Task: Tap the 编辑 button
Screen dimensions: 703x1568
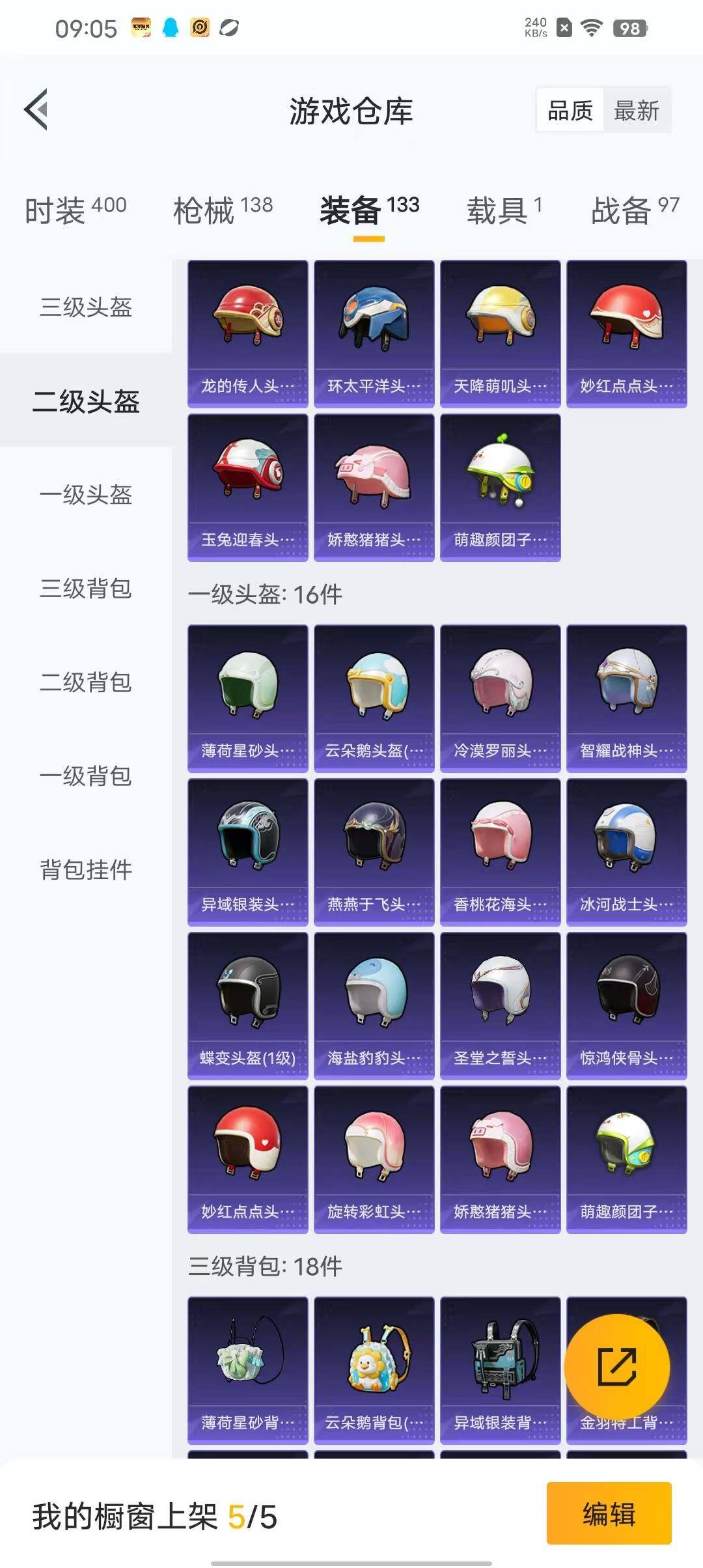Action: [609, 1513]
